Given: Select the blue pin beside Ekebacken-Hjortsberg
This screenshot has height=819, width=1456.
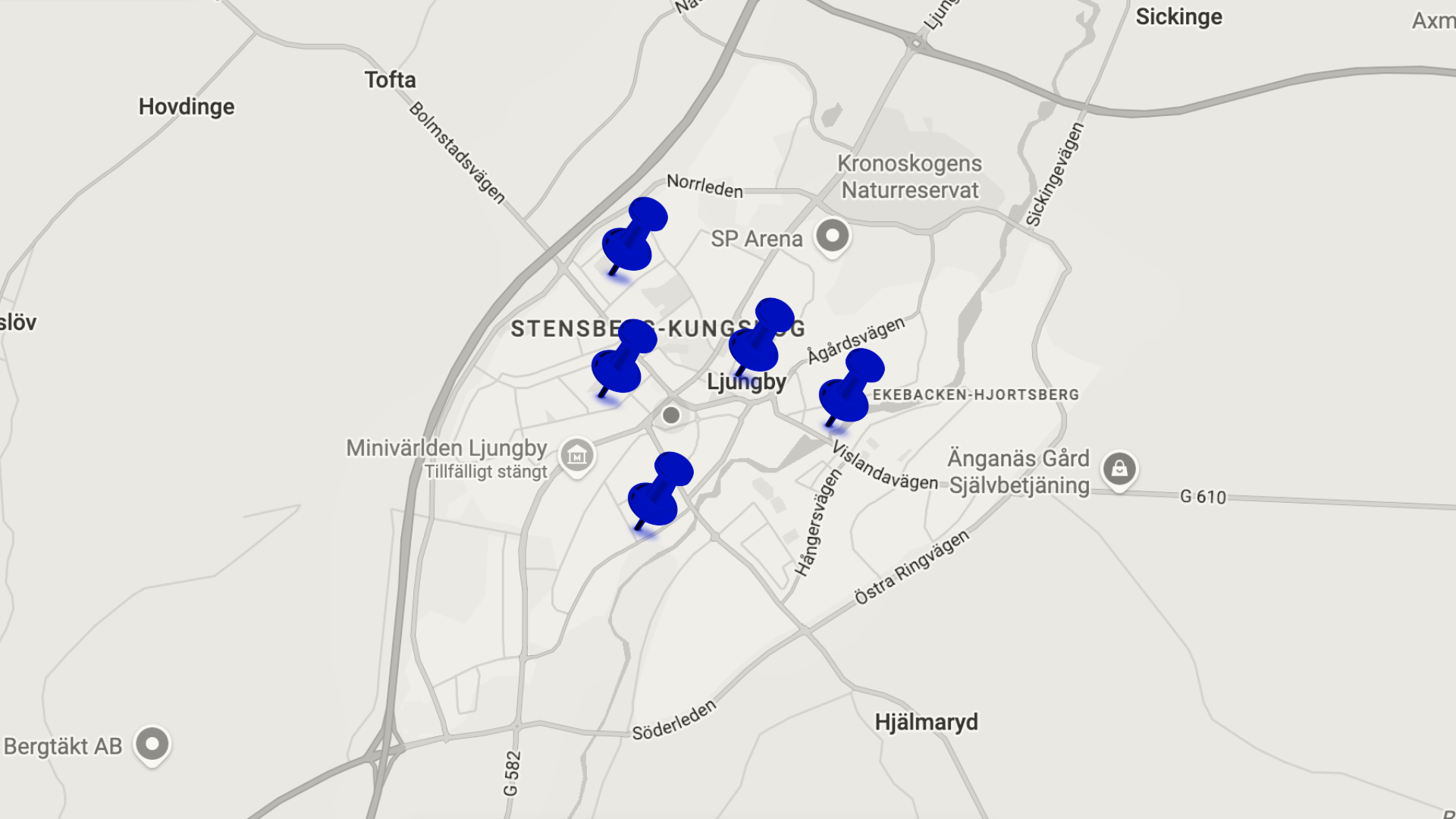Looking at the screenshot, I should [x=849, y=388].
